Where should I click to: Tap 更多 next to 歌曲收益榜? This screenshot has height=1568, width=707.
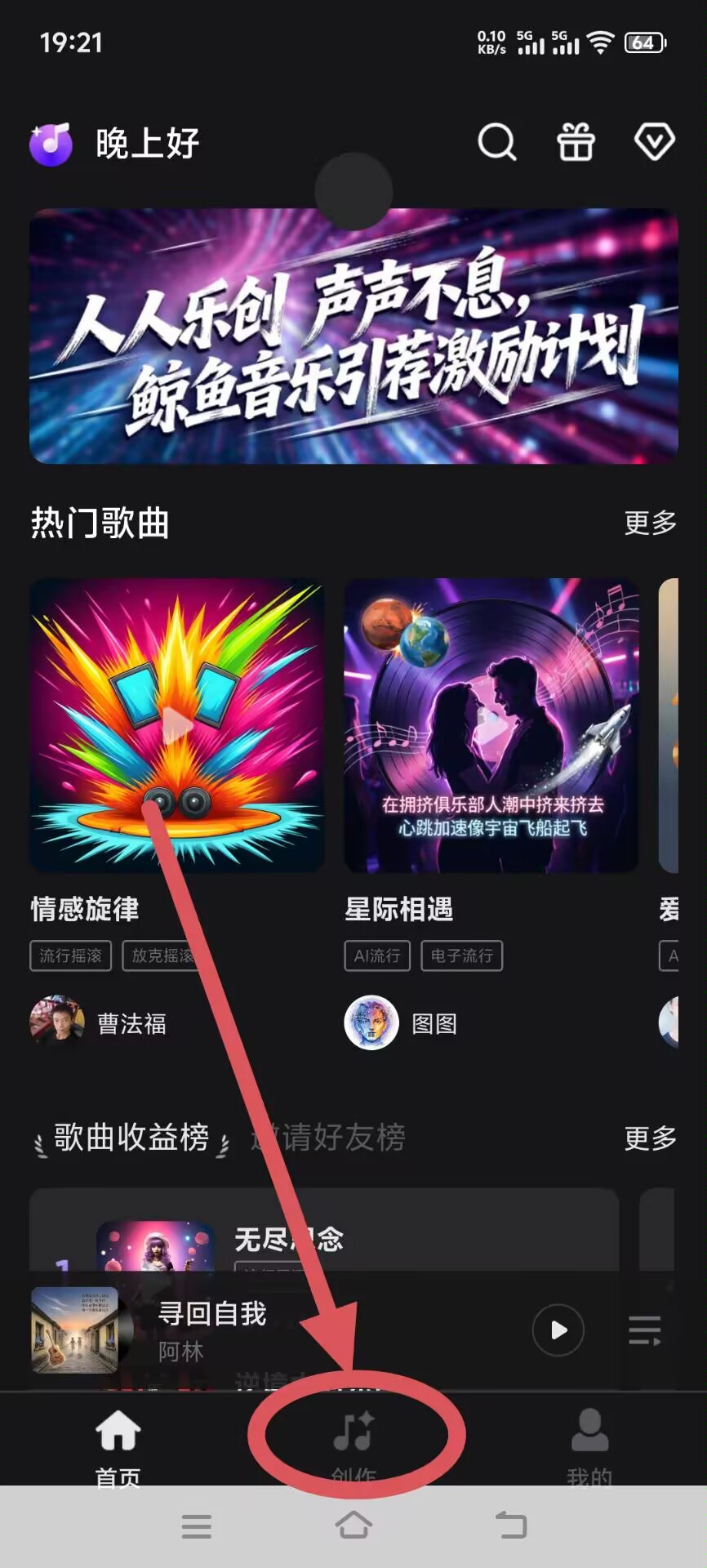(x=650, y=1137)
